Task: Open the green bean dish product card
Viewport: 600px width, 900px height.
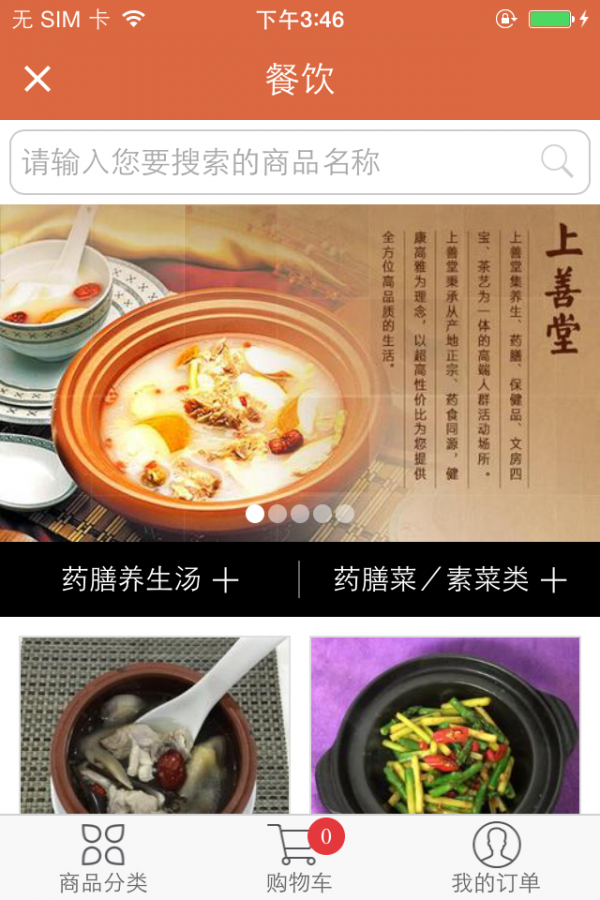Action: 445,725
